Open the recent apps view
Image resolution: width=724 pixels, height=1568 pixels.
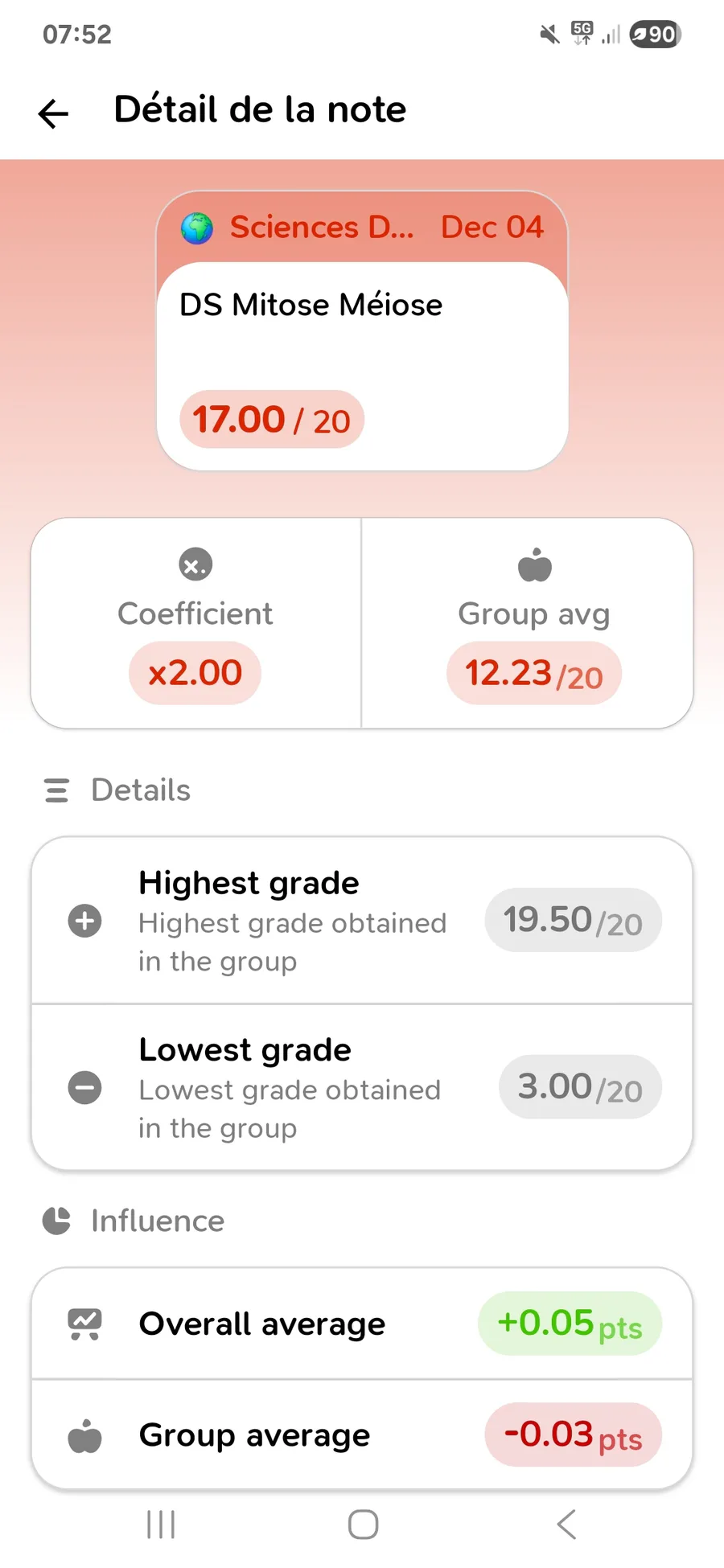point(161,1524)
